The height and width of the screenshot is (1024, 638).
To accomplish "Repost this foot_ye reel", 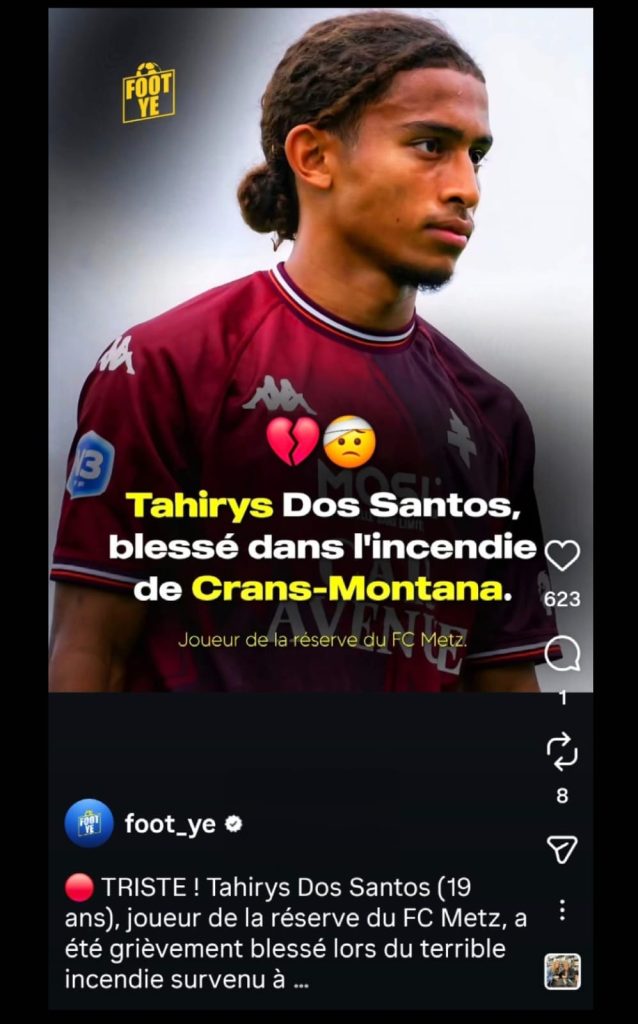I will click(x=562, y=752).
